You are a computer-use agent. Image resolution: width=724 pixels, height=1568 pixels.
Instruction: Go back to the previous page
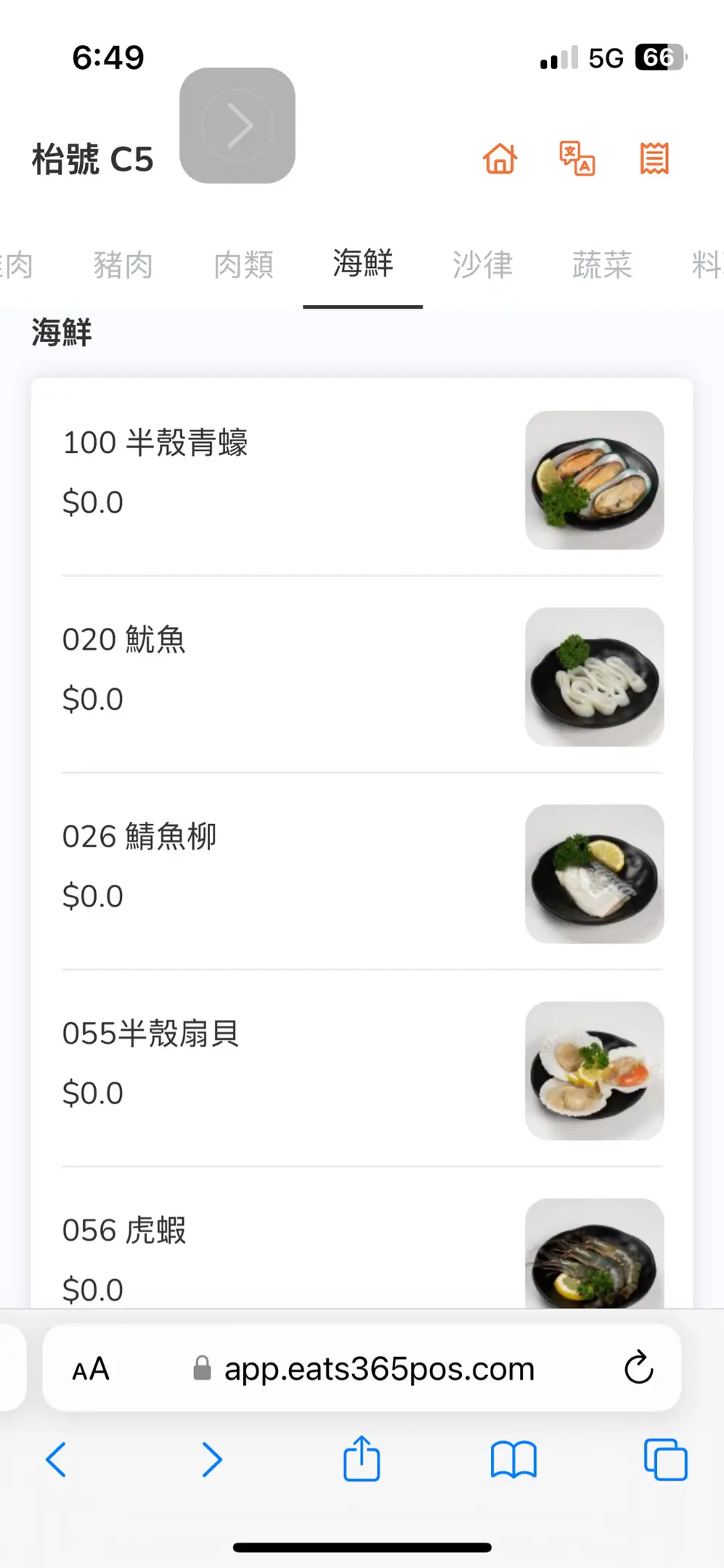(x=56, y=1459)
